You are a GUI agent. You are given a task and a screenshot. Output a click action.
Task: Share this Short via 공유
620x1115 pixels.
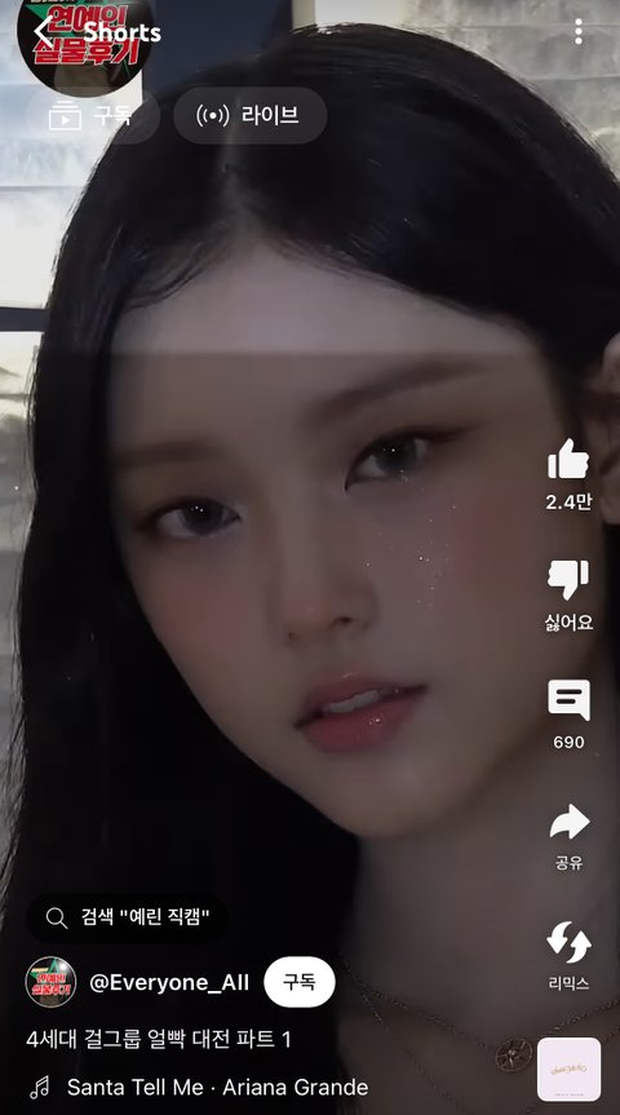tap(568, 822)
